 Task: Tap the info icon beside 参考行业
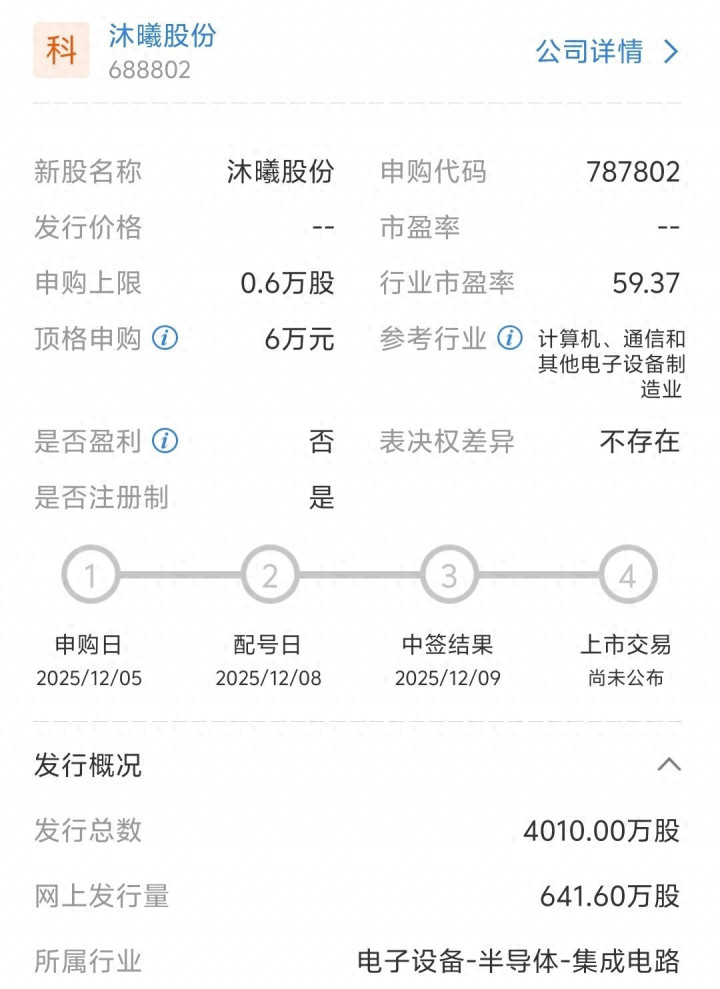[x=511, y=338]
